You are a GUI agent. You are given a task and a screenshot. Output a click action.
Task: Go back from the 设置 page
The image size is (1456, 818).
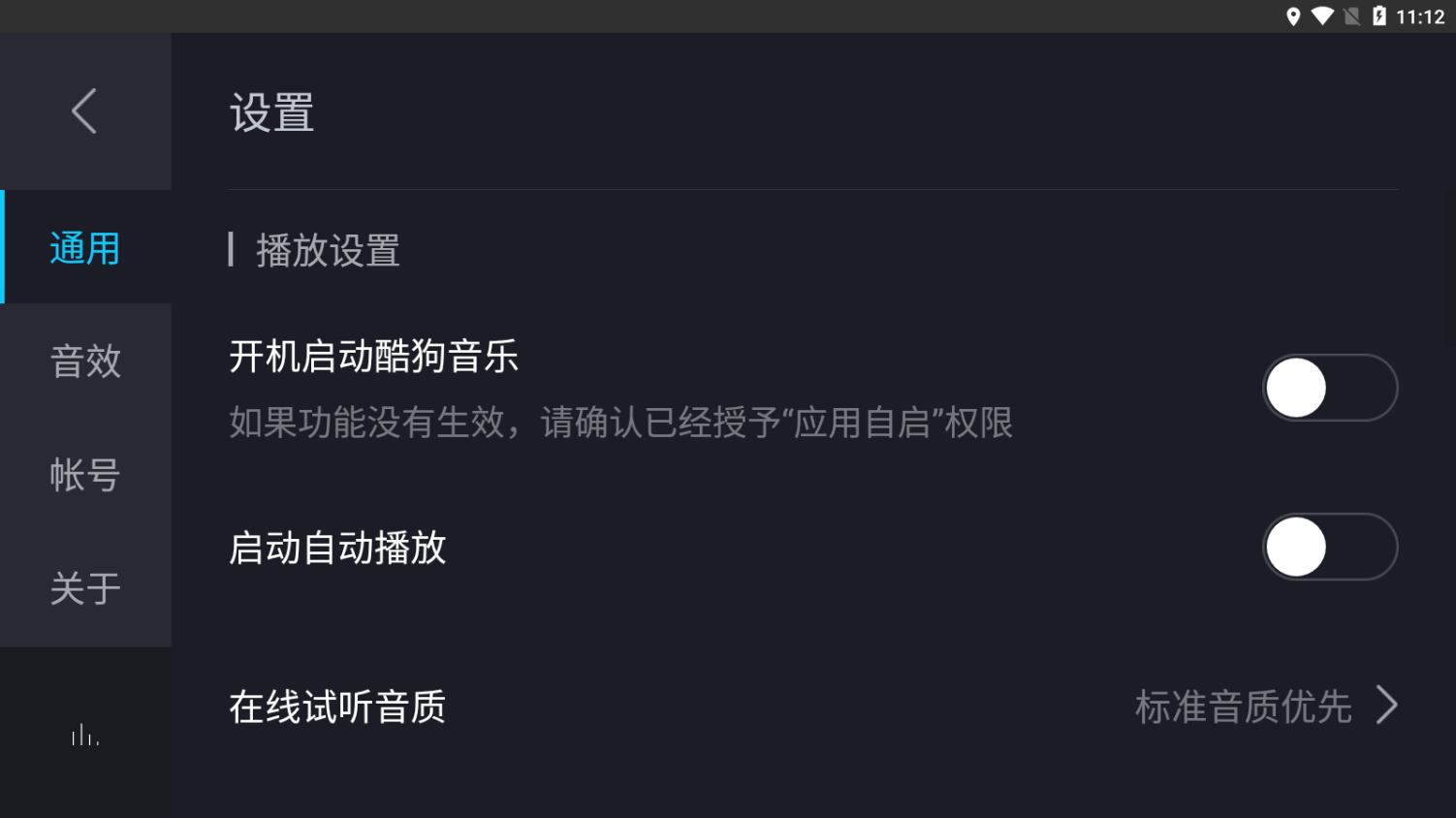[84, 111]
